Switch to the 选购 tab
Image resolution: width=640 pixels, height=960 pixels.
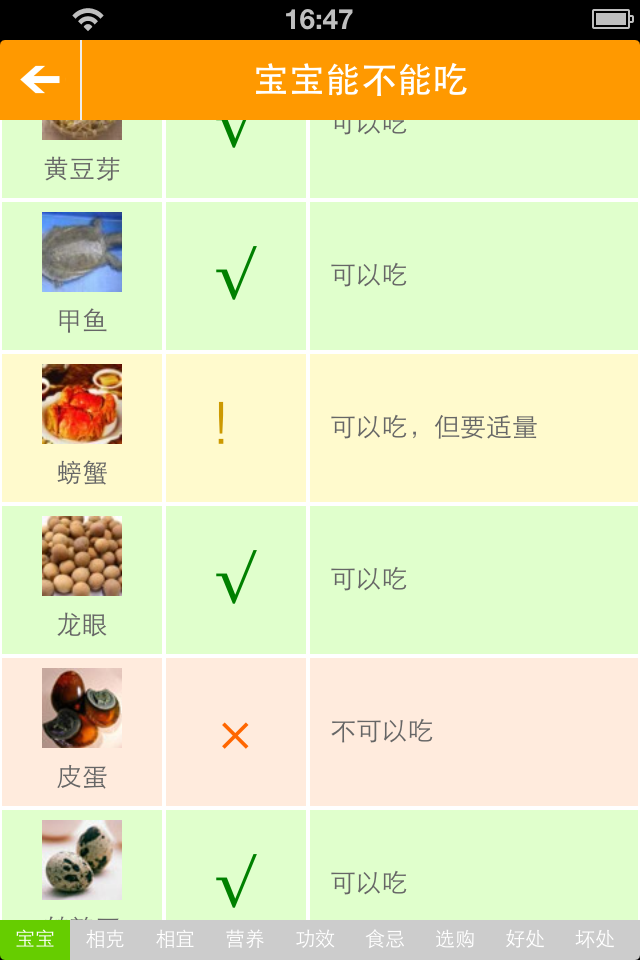click(x=455, y=940)
